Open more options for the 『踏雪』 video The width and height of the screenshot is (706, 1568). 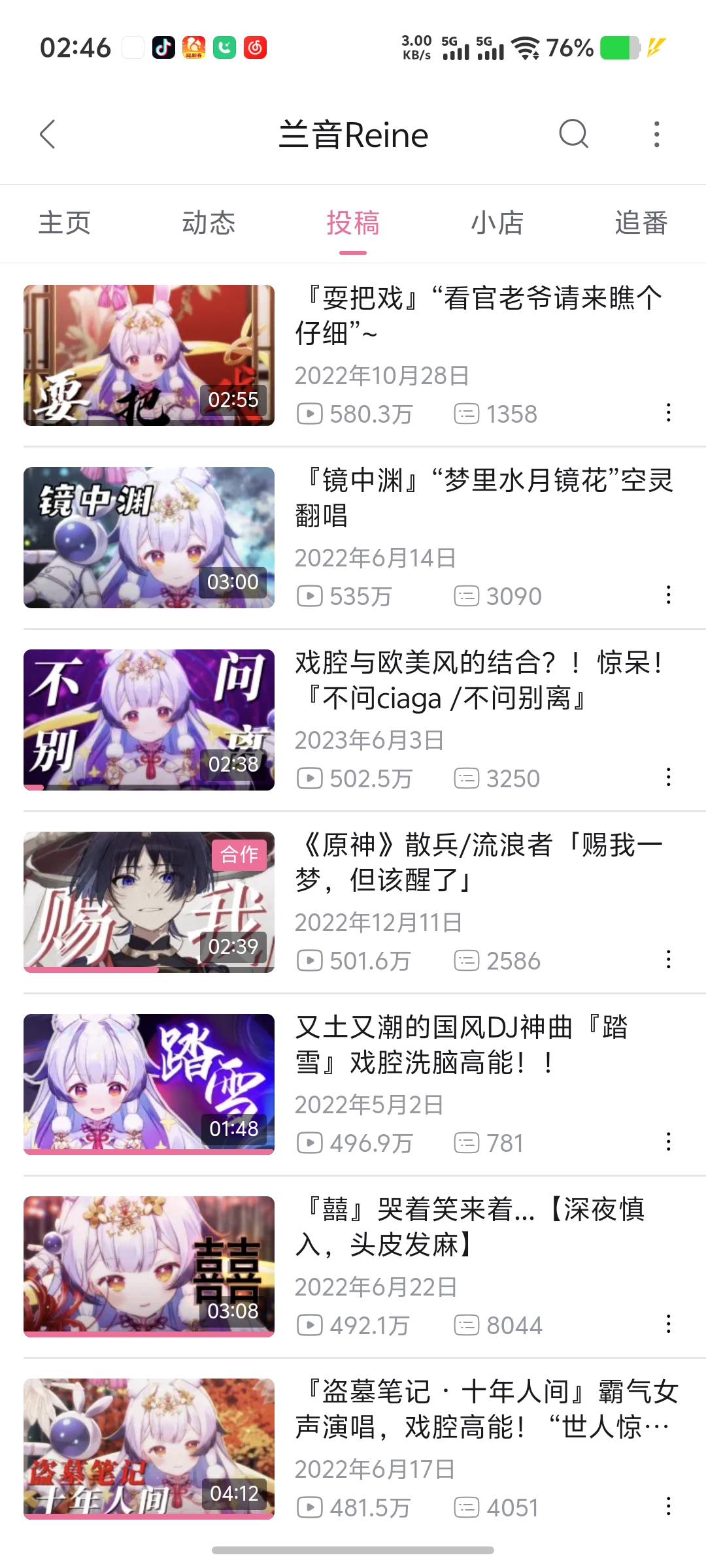(668, 1142)
